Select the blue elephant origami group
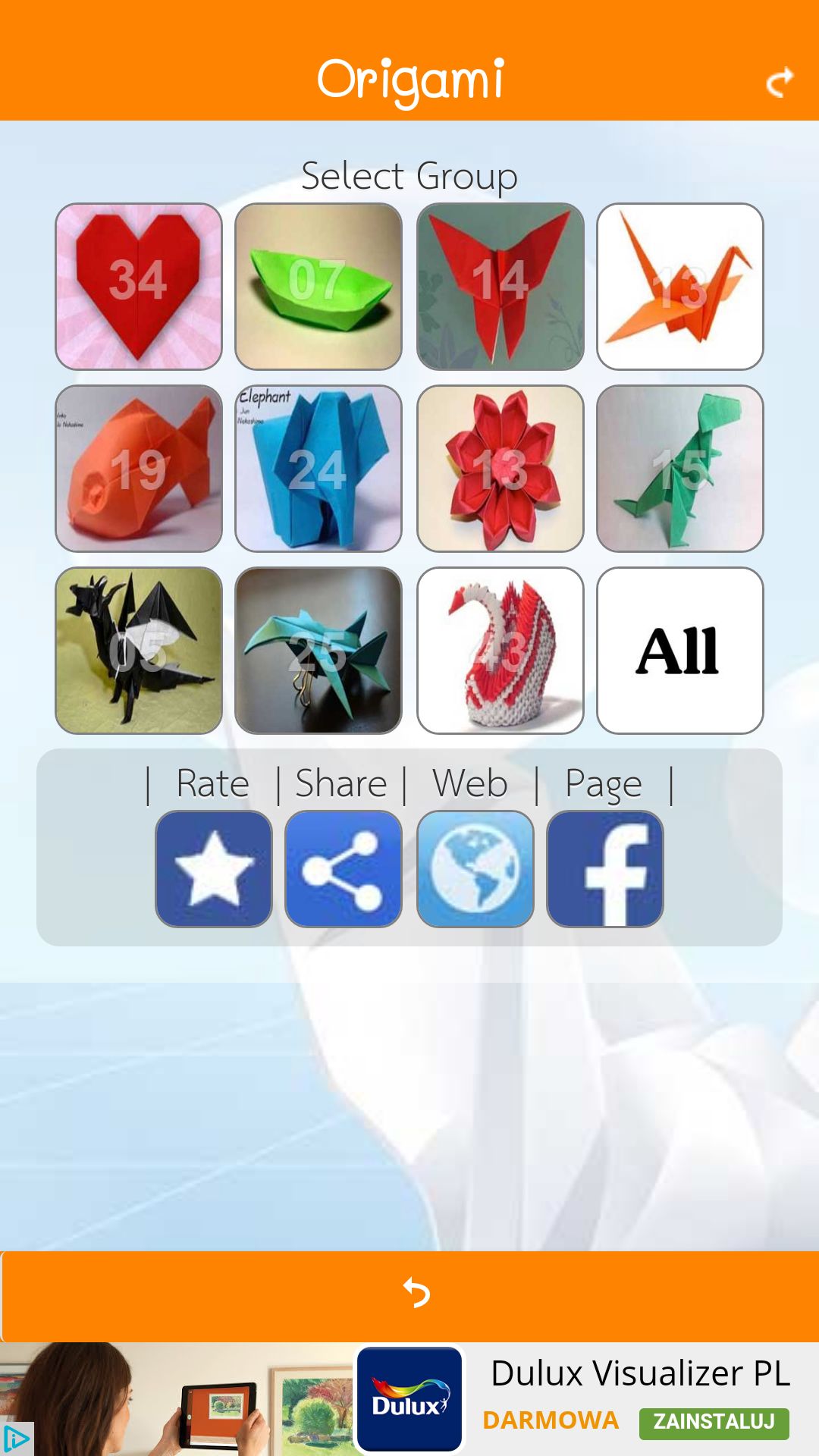This screenshot has height=1456, width=819. tap(318, 469)
